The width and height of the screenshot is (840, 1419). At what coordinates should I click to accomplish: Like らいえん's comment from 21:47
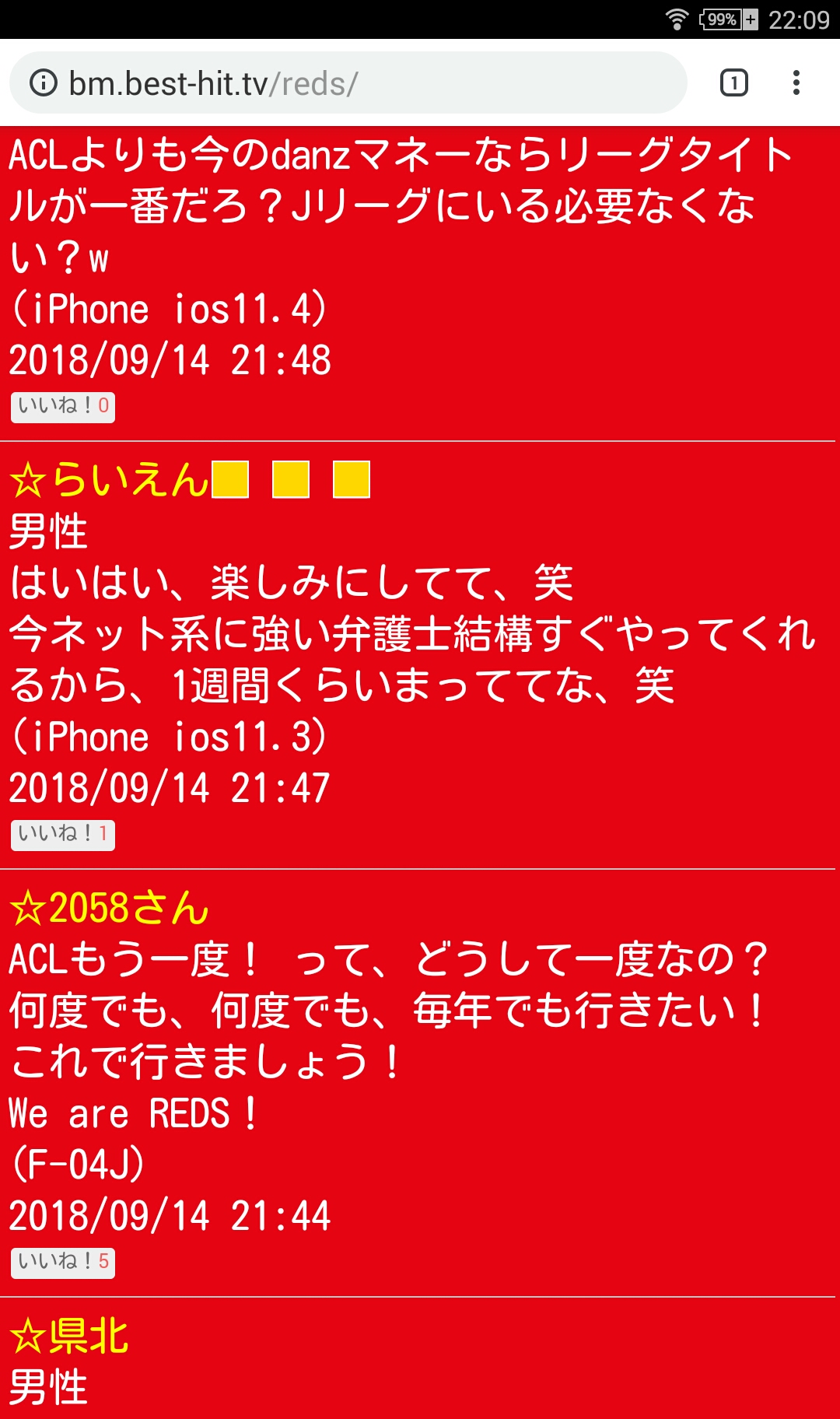click(63, 835)
